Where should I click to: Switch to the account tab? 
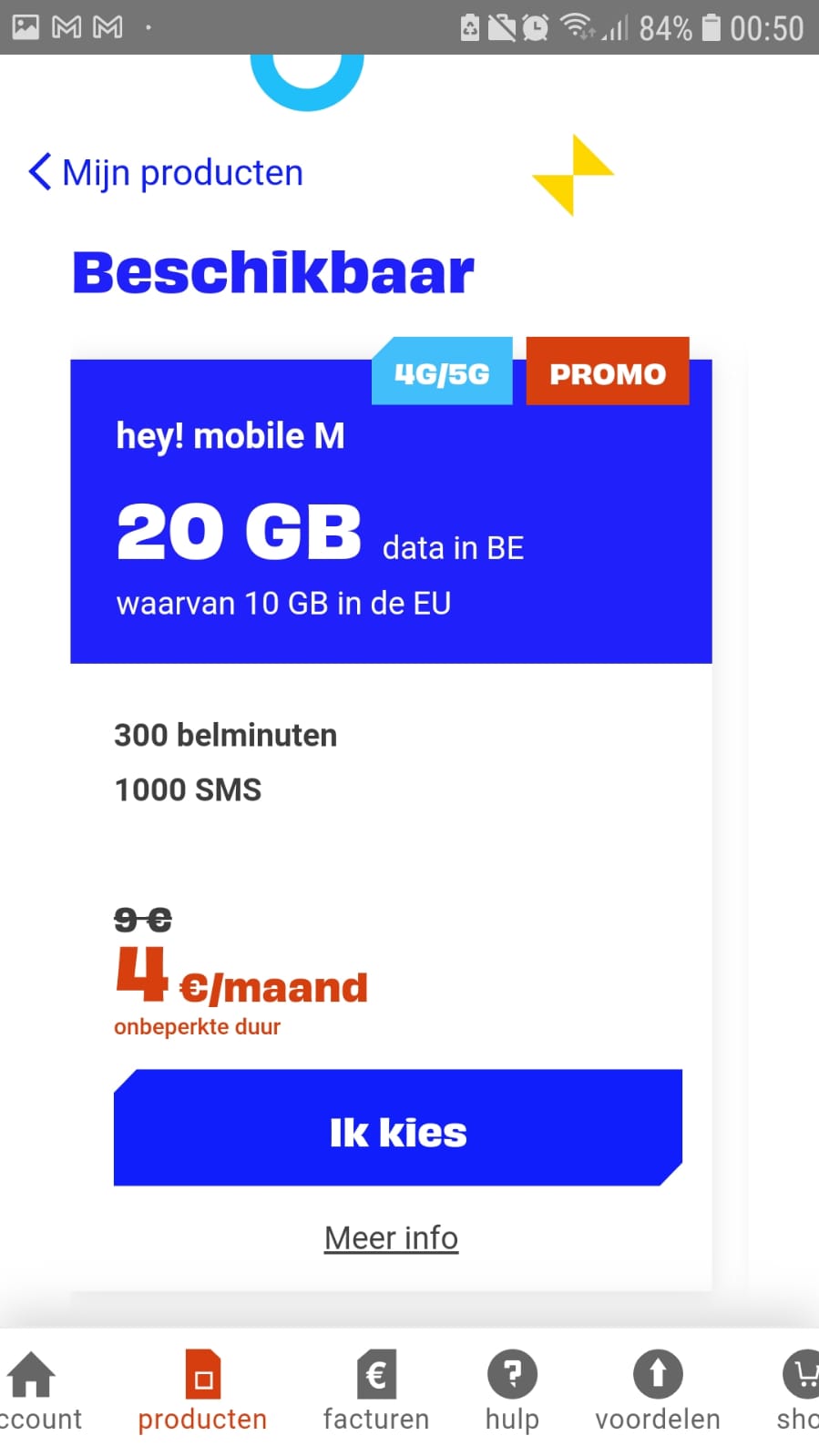(x=35, y=1391)
